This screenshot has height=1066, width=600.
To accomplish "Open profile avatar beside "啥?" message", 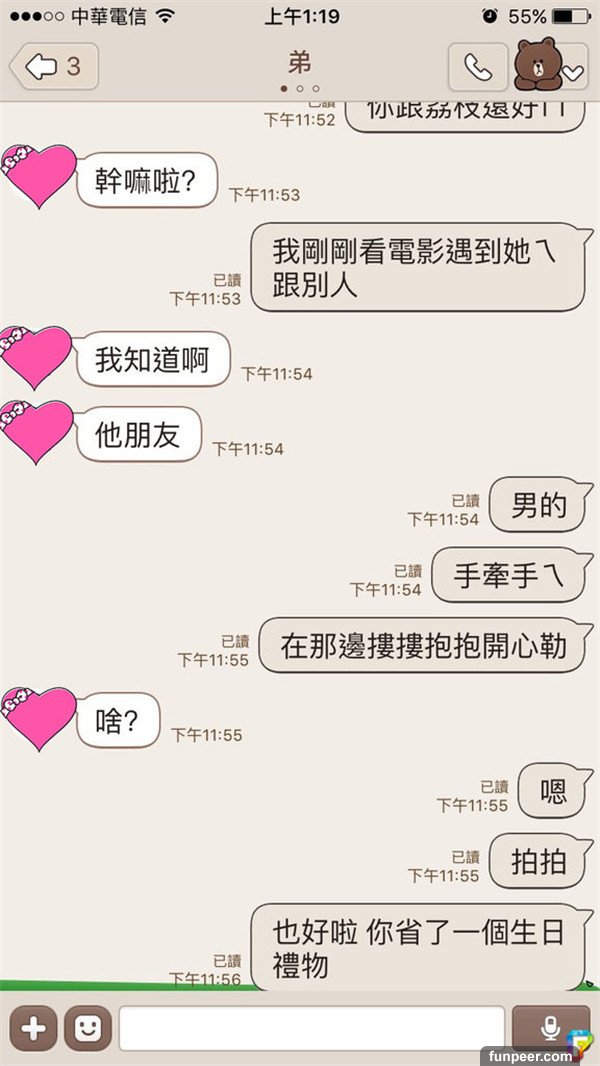I will point(38,717).
